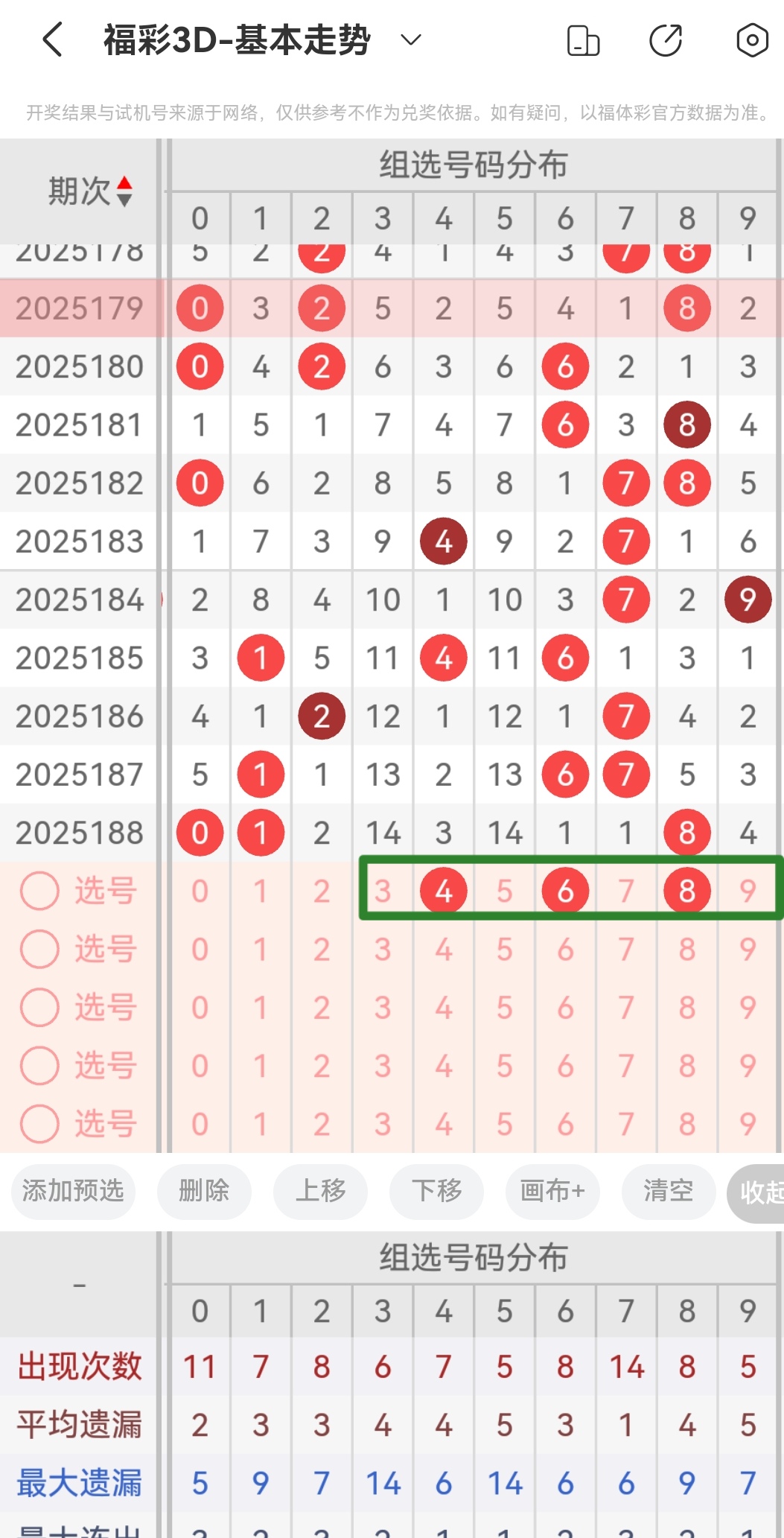
Task: Tap the 福彩3D-基本走势 title
Action: (235, 40)
